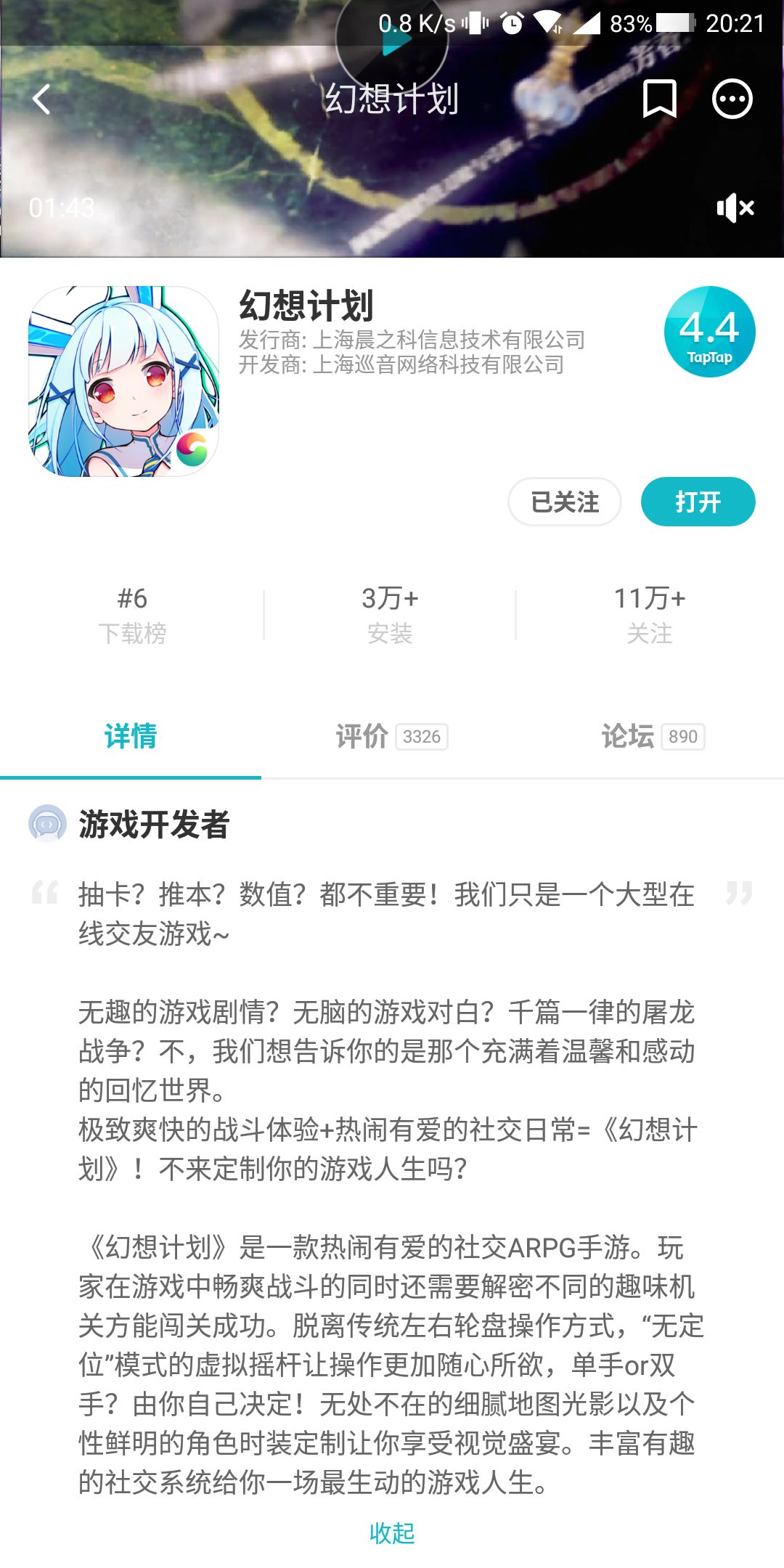Open the game with 打开 button
784x1568 pixels.
698,502
